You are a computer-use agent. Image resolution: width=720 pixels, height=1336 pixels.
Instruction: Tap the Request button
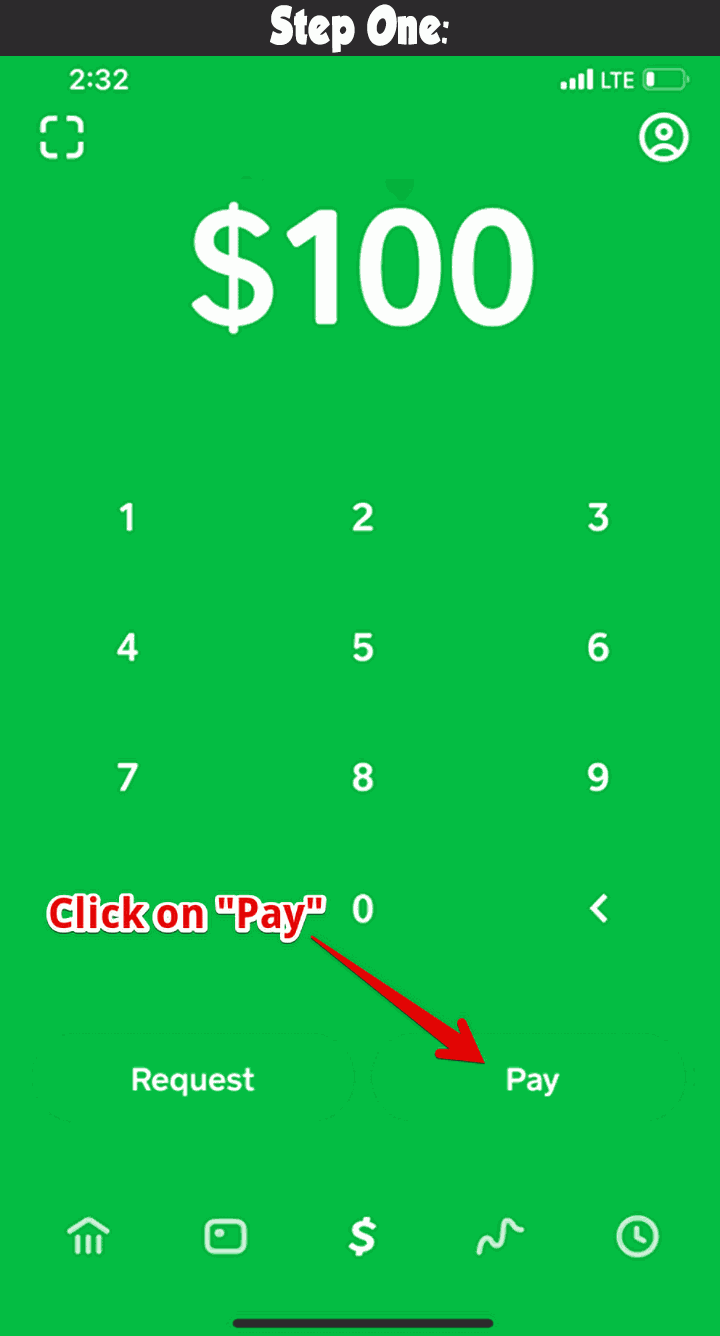(x=193, y=1080)
